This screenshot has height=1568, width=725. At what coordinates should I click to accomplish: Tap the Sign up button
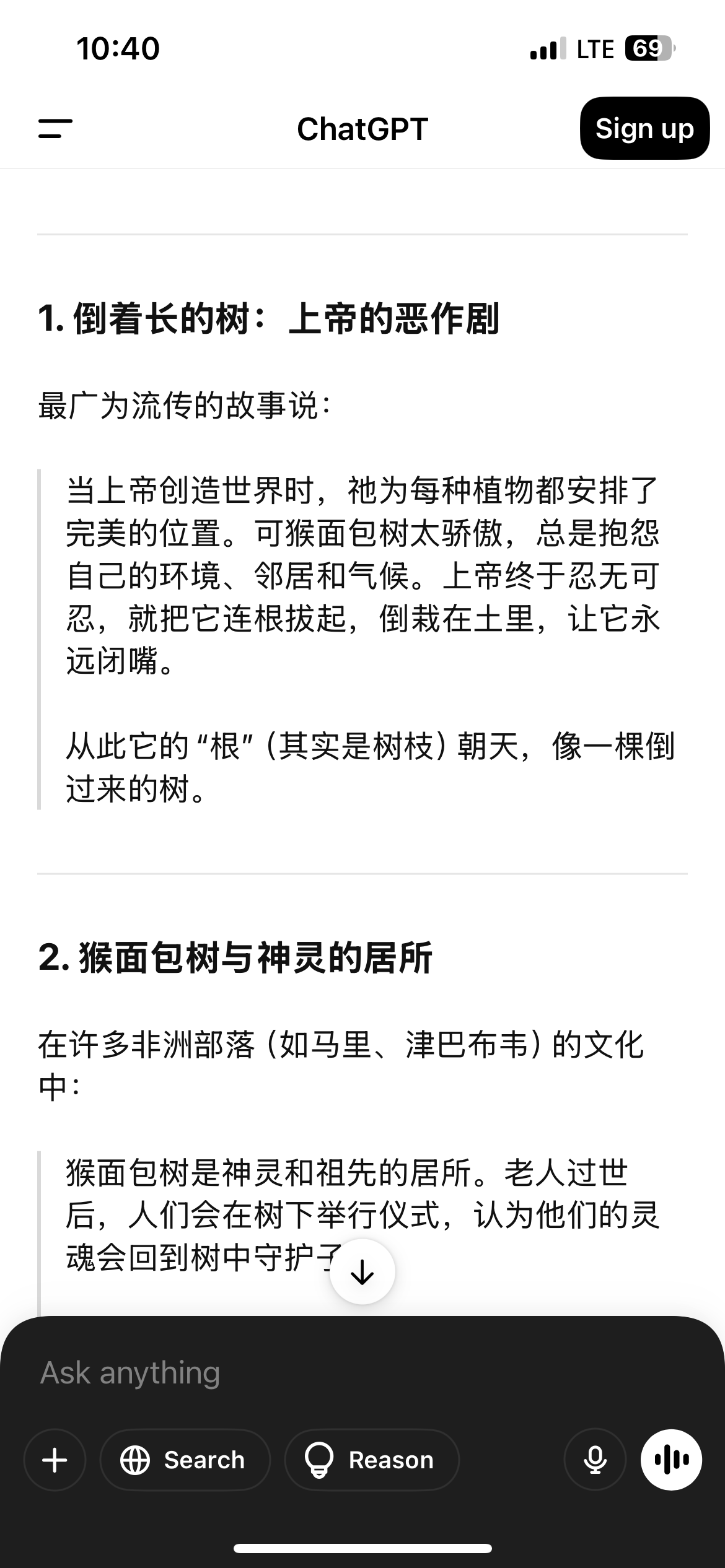point(644,128)
